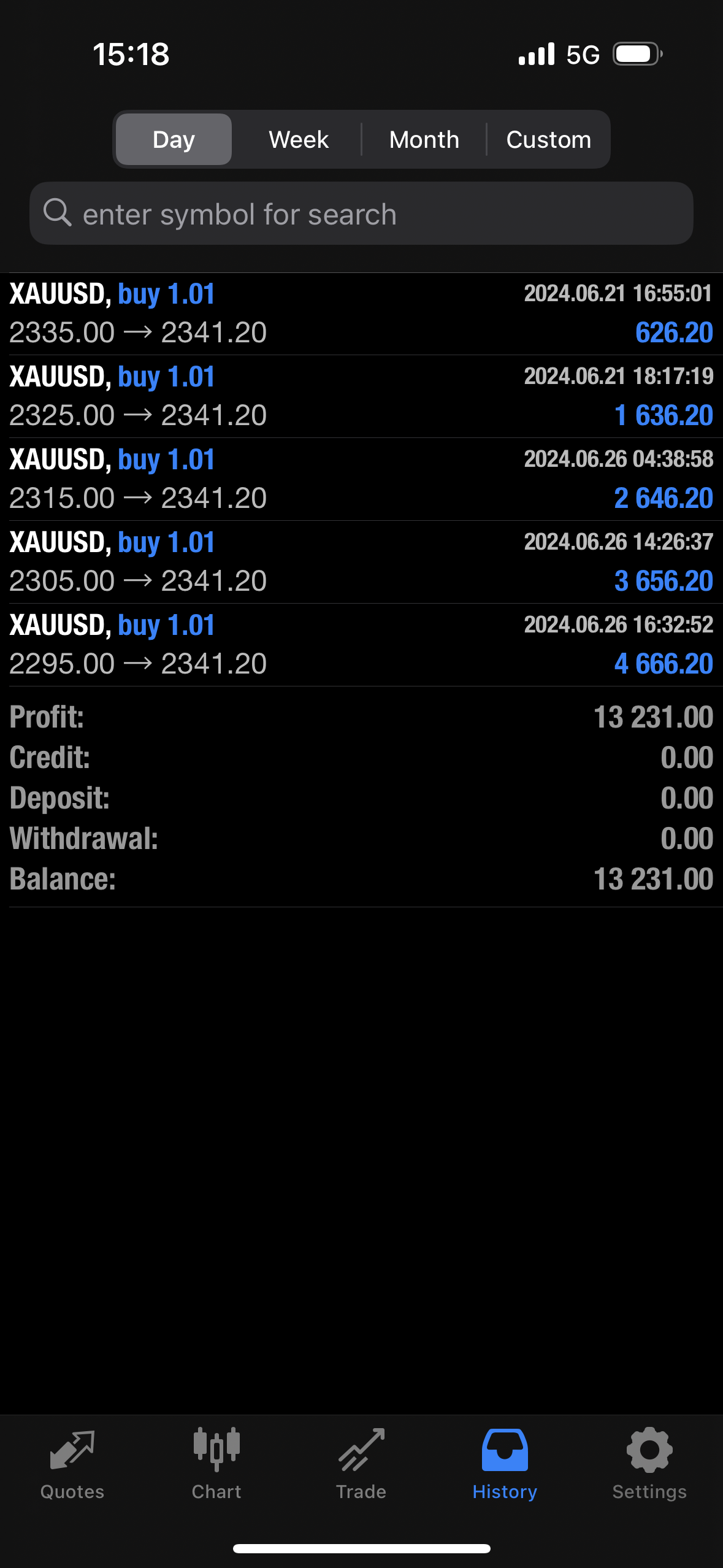
Task: Open the Chart tab
Action: pyautogui.click(x=216, y=1464)
